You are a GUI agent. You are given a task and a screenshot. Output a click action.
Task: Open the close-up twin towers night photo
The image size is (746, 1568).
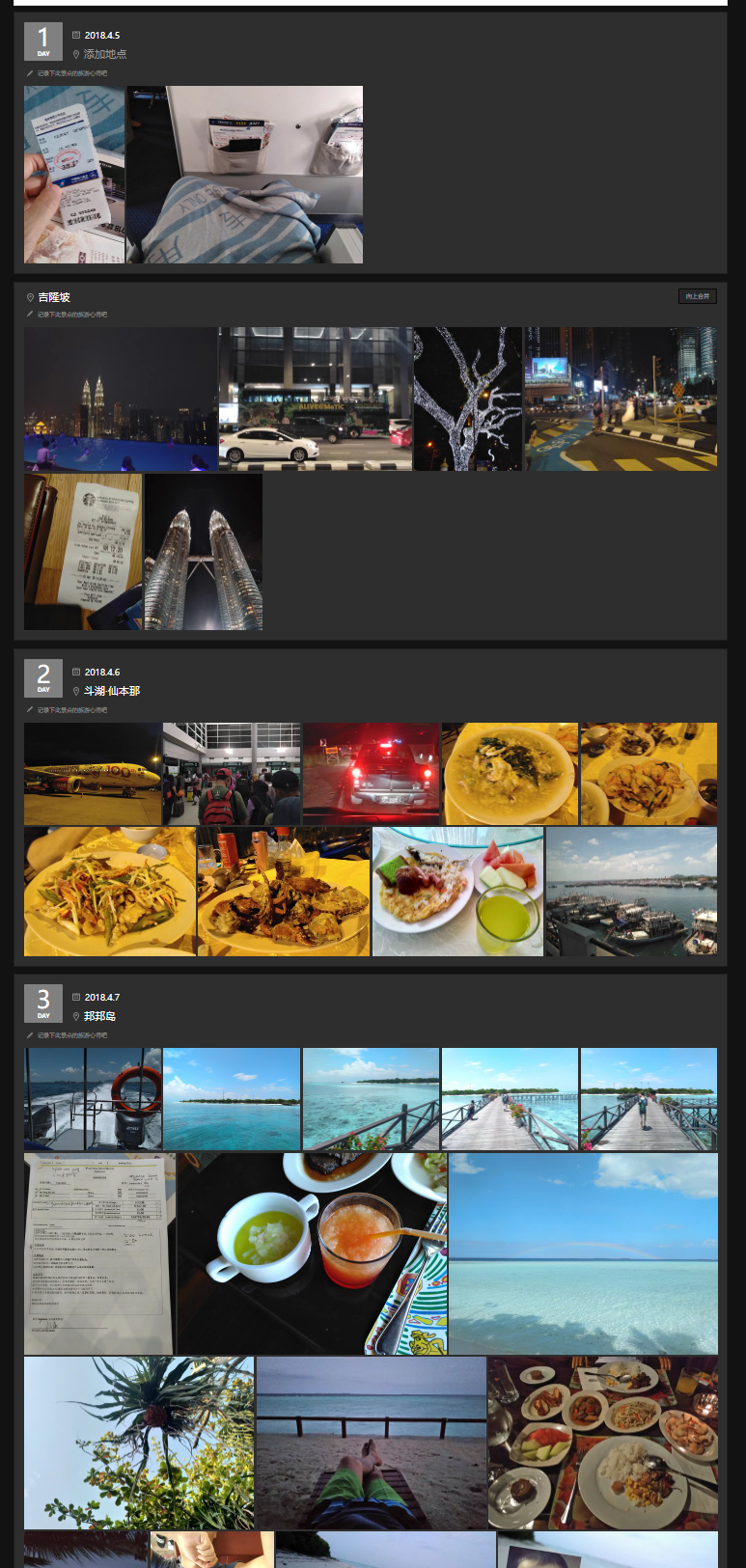click(x=204, y=552)
